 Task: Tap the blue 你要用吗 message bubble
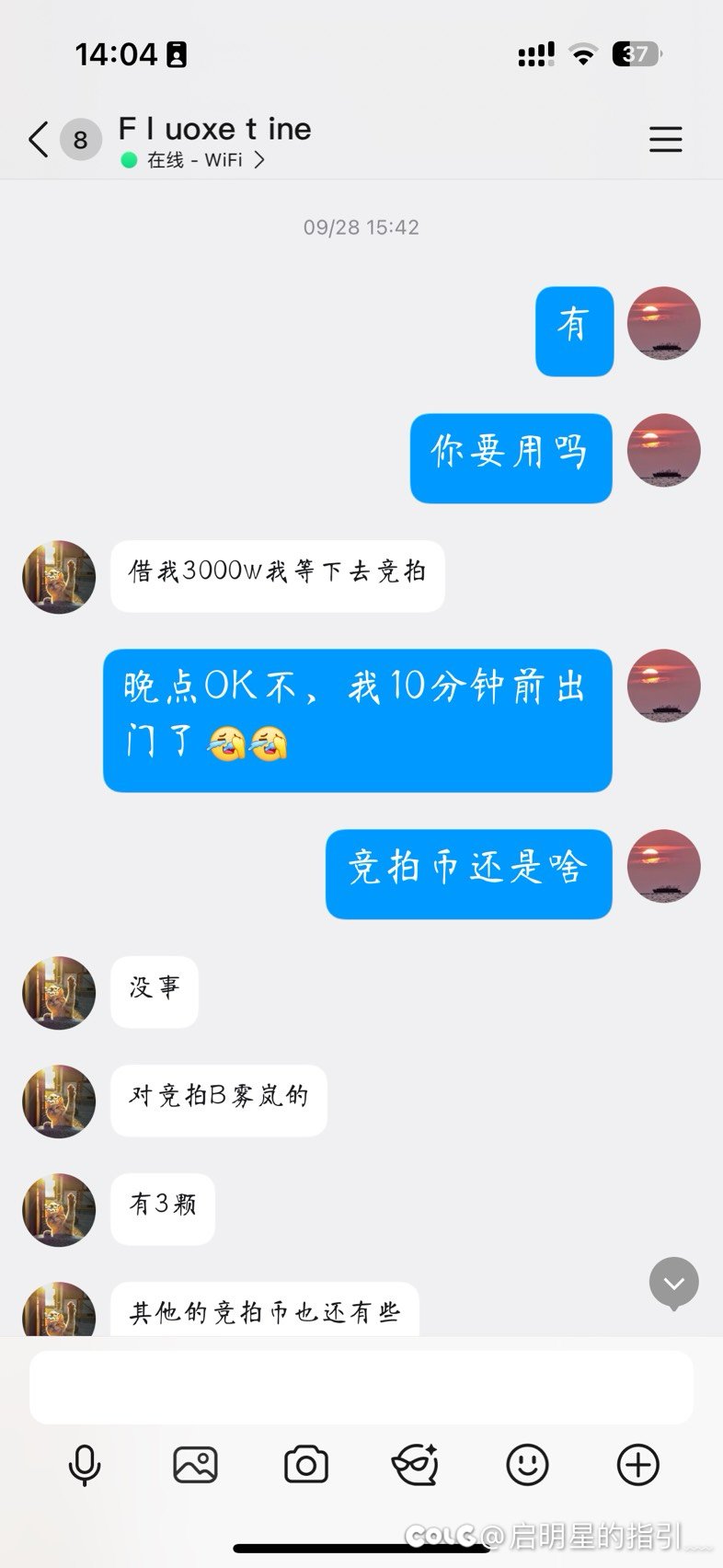point(511,458)
